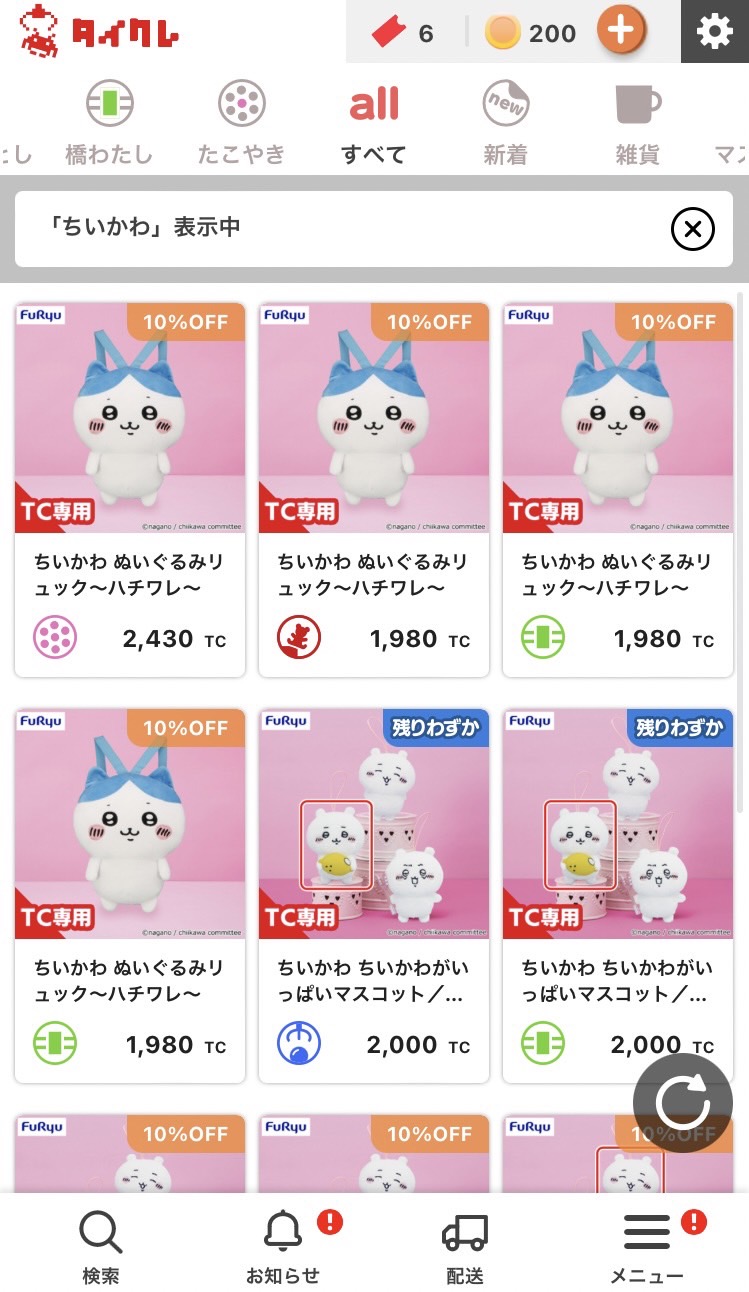Tap the round refresh button
This screenshot has height=1292, width=749.
[683, 1103]
